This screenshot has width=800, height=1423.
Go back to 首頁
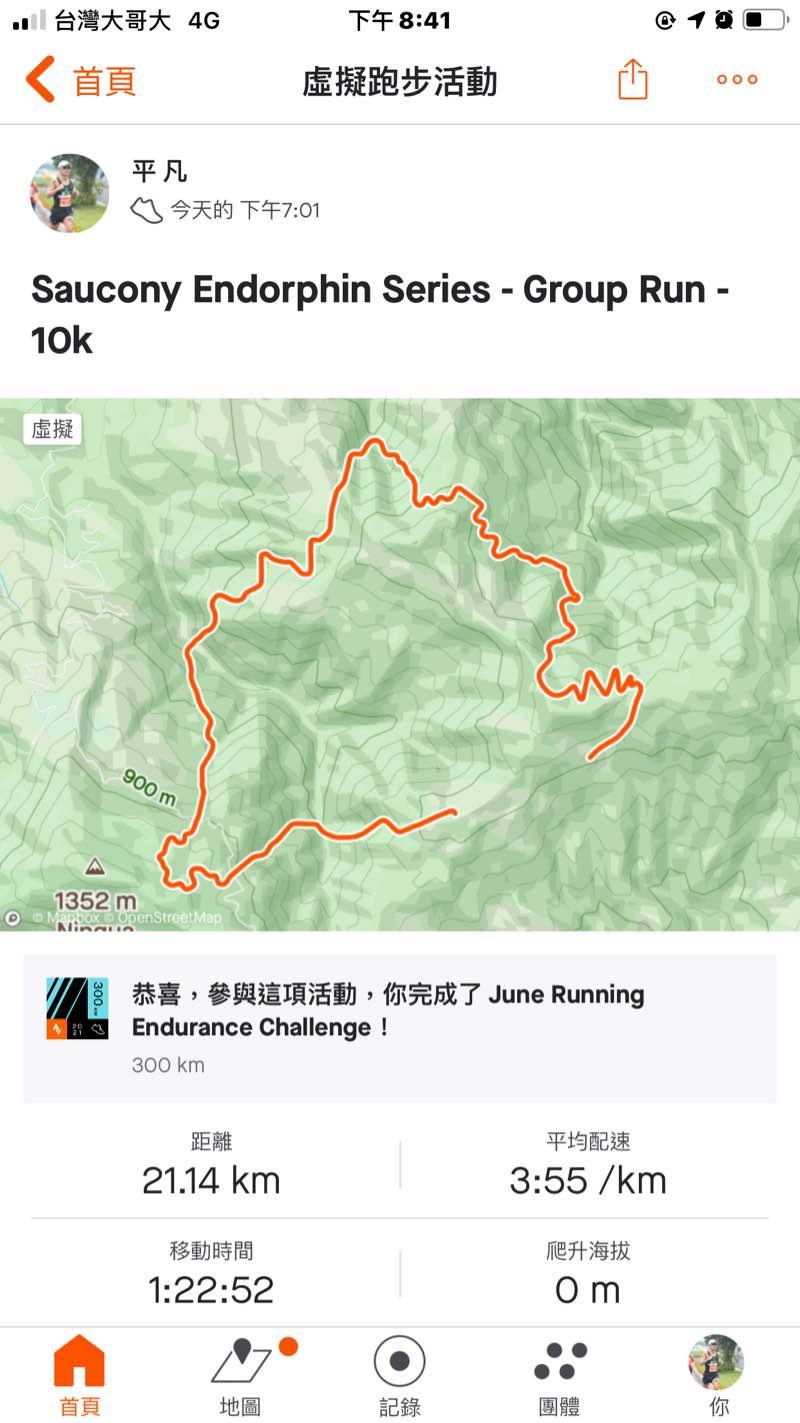coord(81,80)
